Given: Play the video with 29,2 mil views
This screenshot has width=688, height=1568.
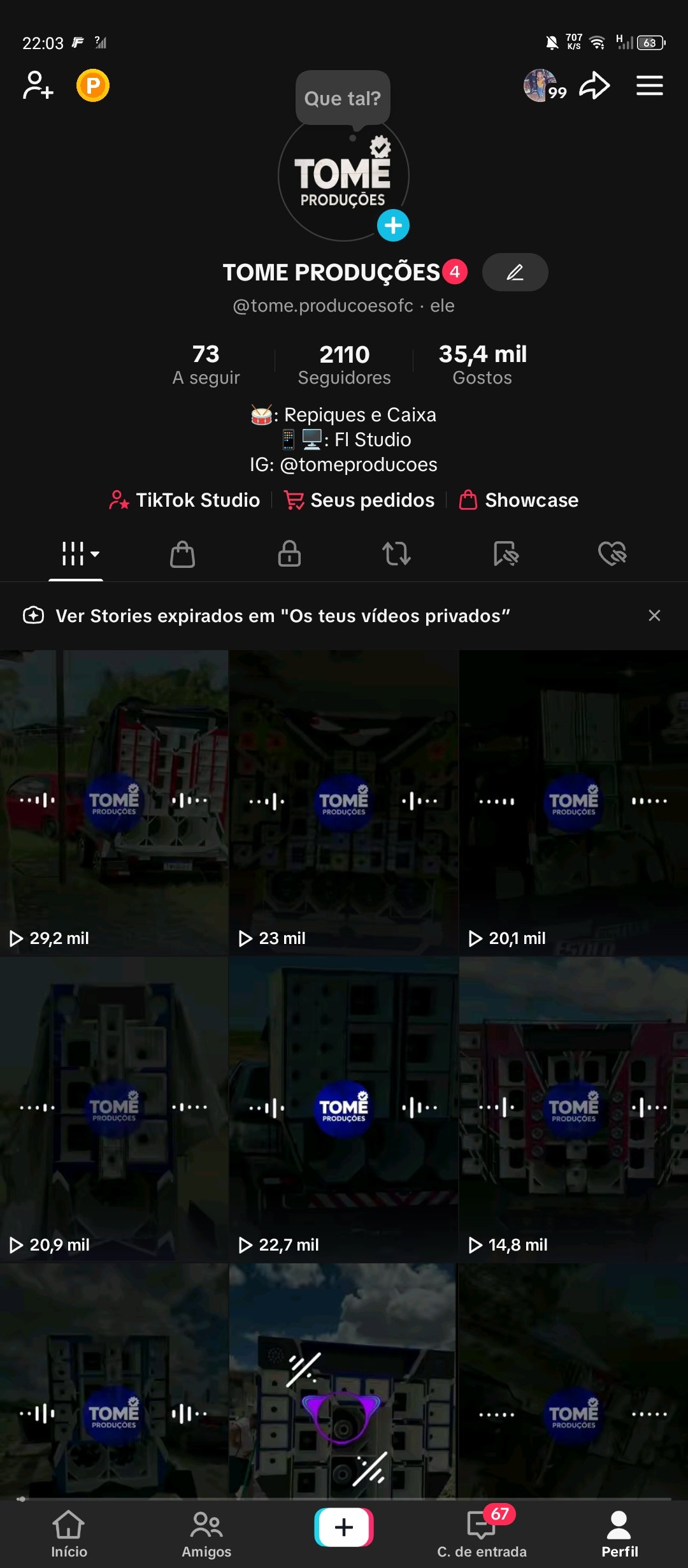Looking at the screenshot, I should [x=114, y=802].
